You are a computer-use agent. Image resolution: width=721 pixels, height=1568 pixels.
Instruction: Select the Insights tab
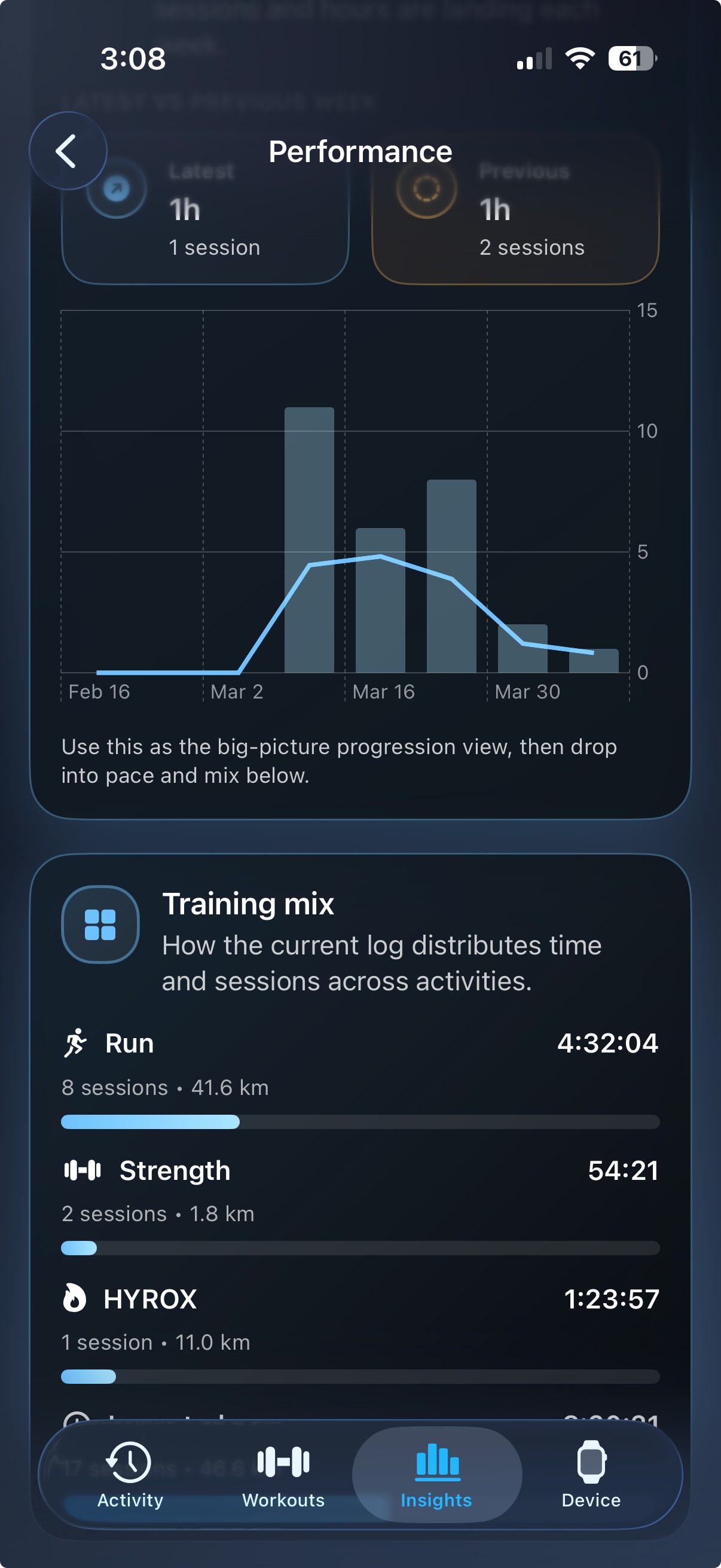(x=436, y=1474)
